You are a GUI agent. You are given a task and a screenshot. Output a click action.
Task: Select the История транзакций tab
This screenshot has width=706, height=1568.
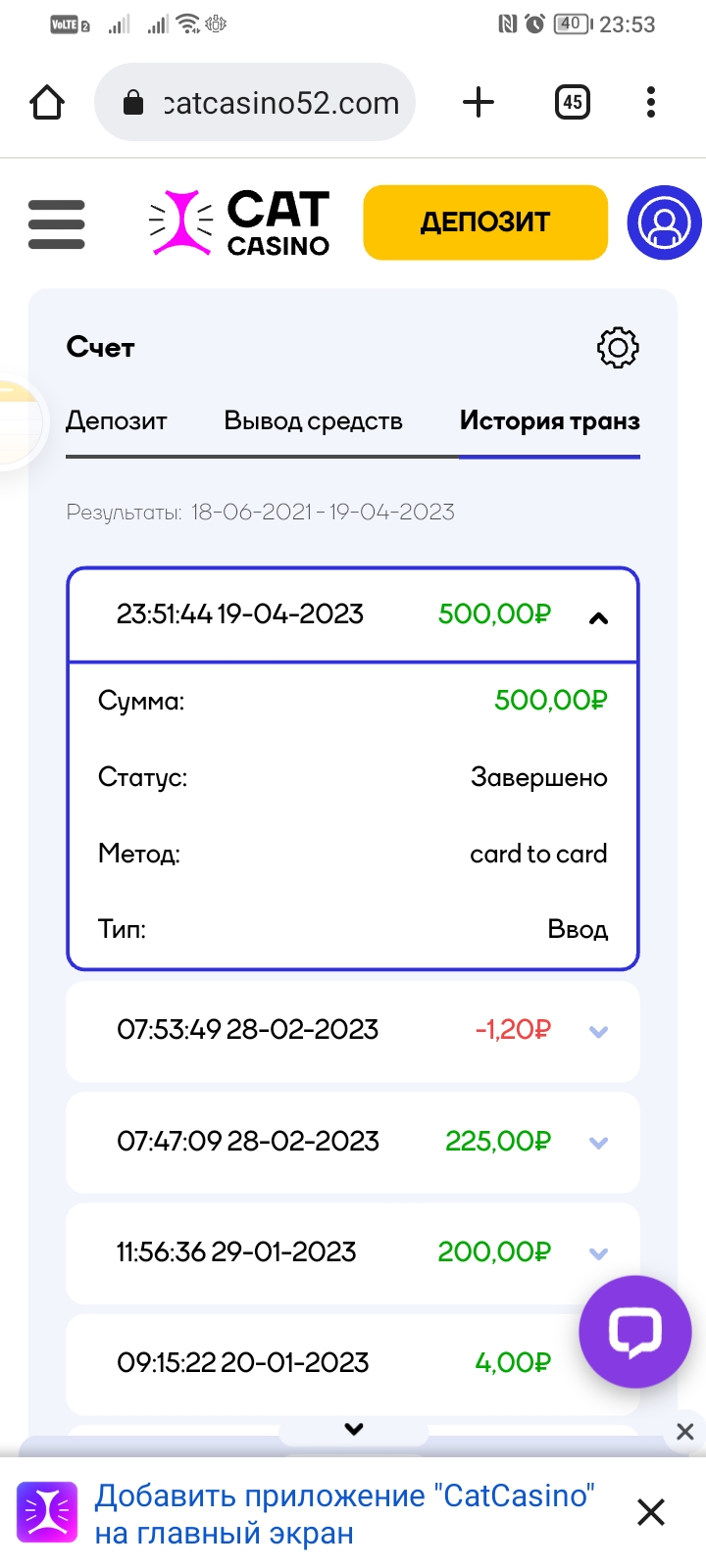click(549, 421)
